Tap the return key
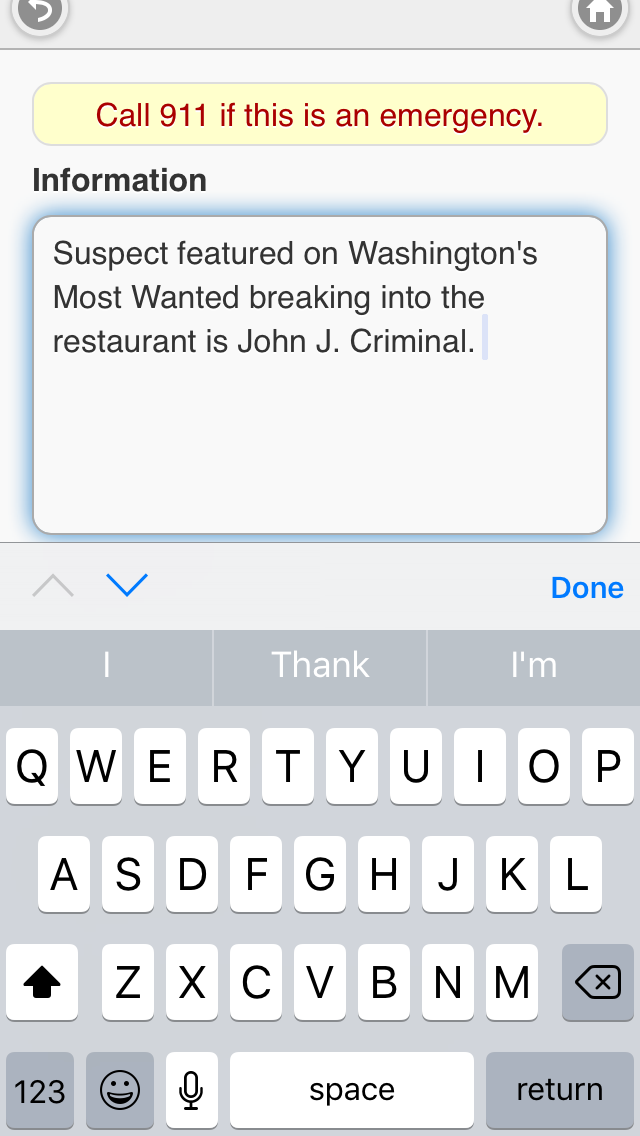The width and height of the screenshot is (640, 1136). coord(560,1090)
